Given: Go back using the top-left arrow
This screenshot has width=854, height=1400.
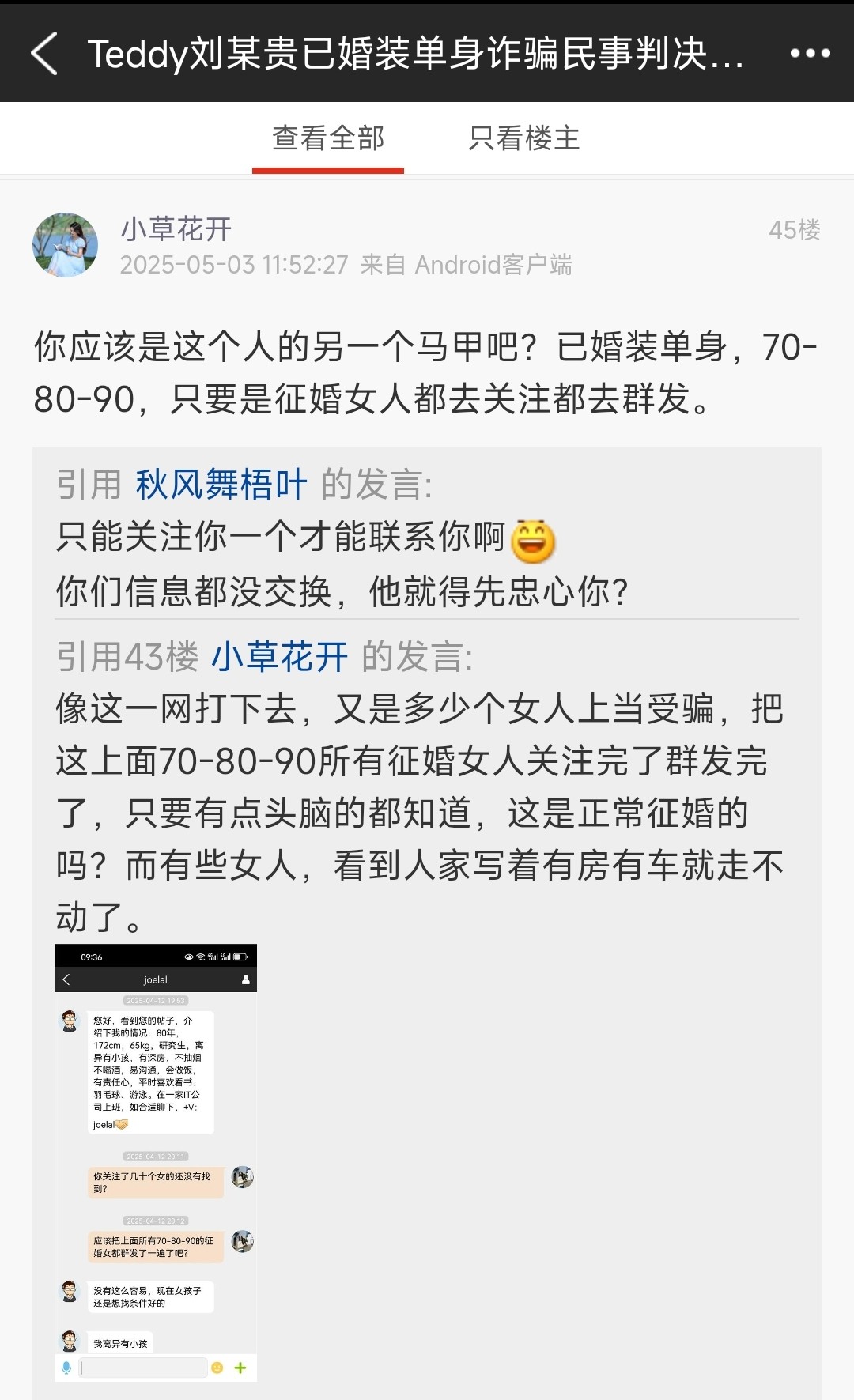Looking at the screenshot, I should click(x=45, y=54).
